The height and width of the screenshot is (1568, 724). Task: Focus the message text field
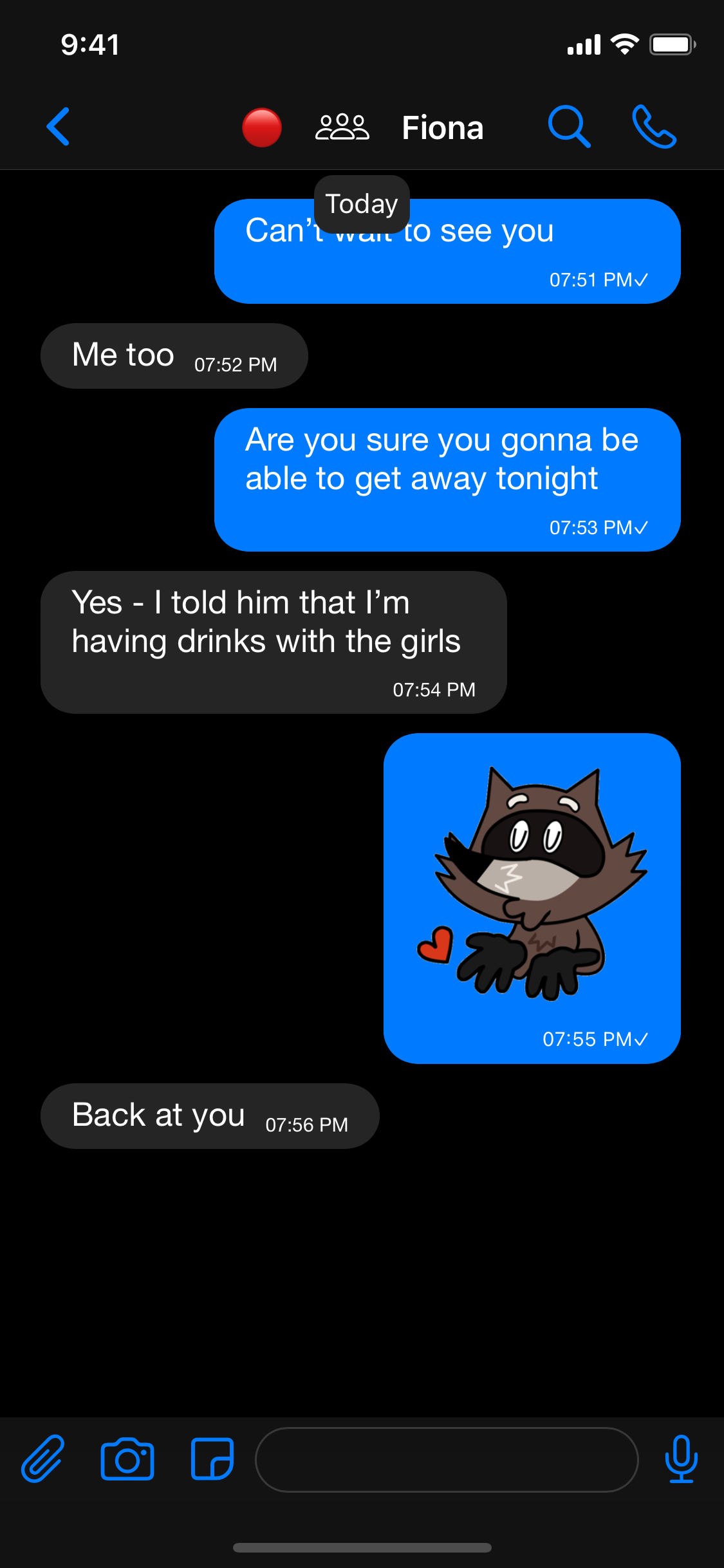click(447, 1459)
